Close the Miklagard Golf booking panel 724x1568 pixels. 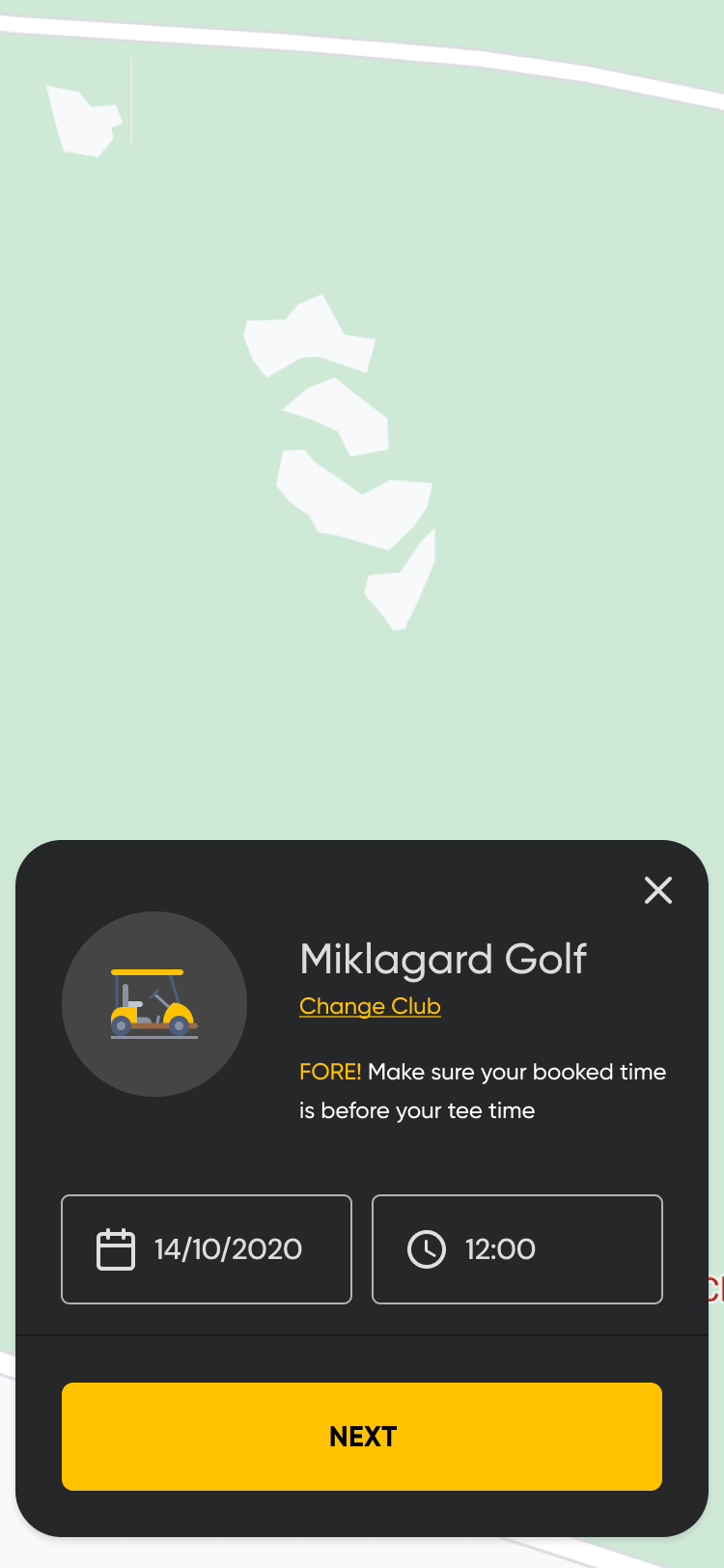click(x=658, y=890)
